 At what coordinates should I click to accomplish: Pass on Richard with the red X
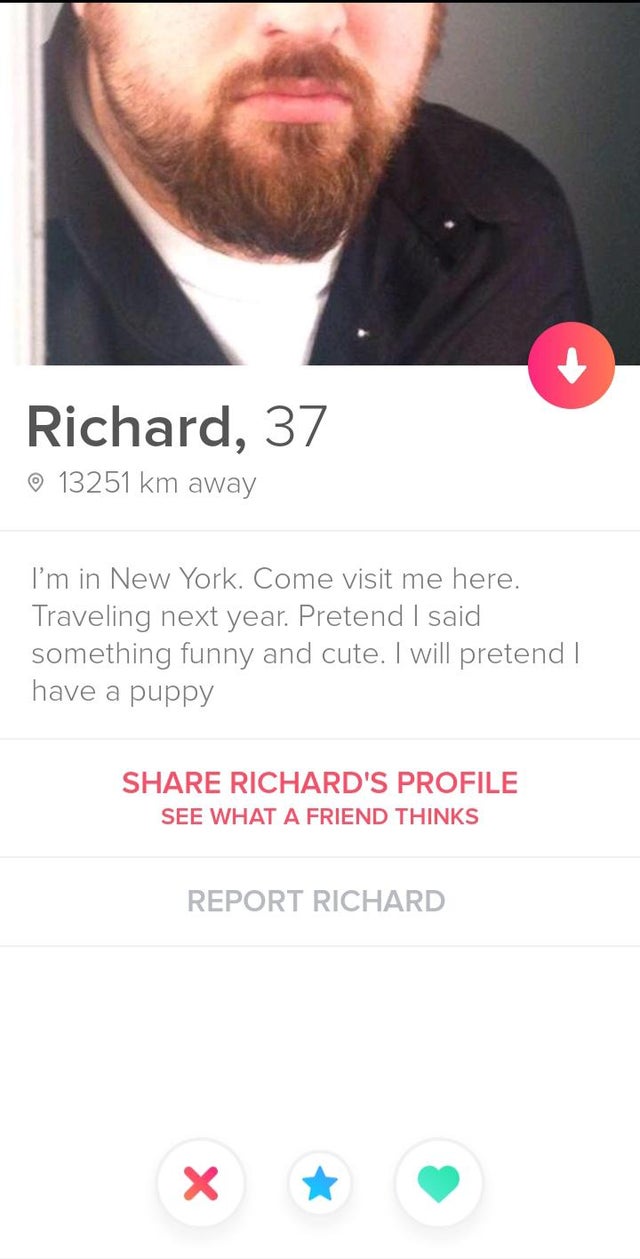coord(201,1184)
